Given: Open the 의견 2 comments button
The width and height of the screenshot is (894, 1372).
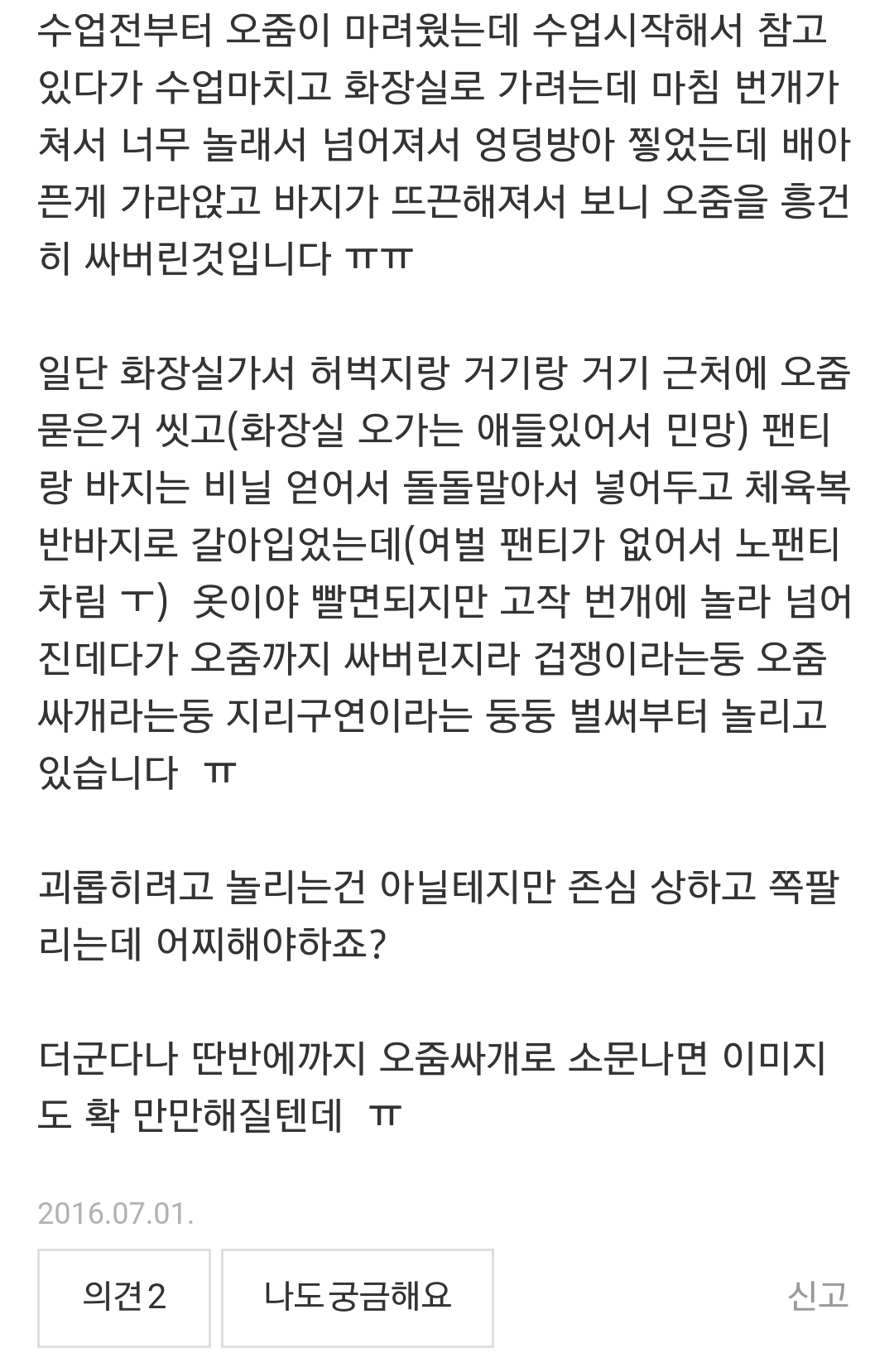Looking at the screenshot, I should (124, 1297).
